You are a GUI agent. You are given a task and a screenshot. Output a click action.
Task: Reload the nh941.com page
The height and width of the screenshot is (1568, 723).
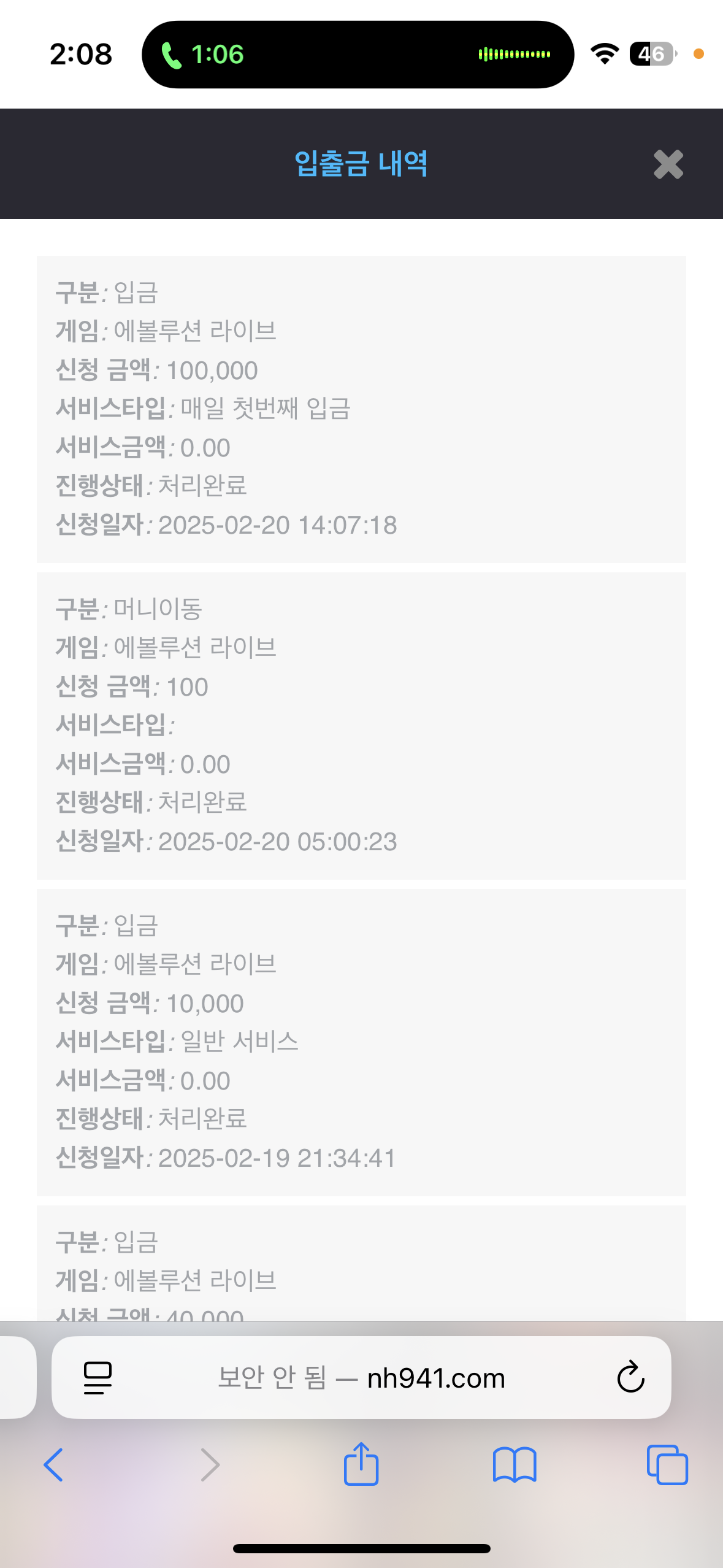[x=630, y=1377]
